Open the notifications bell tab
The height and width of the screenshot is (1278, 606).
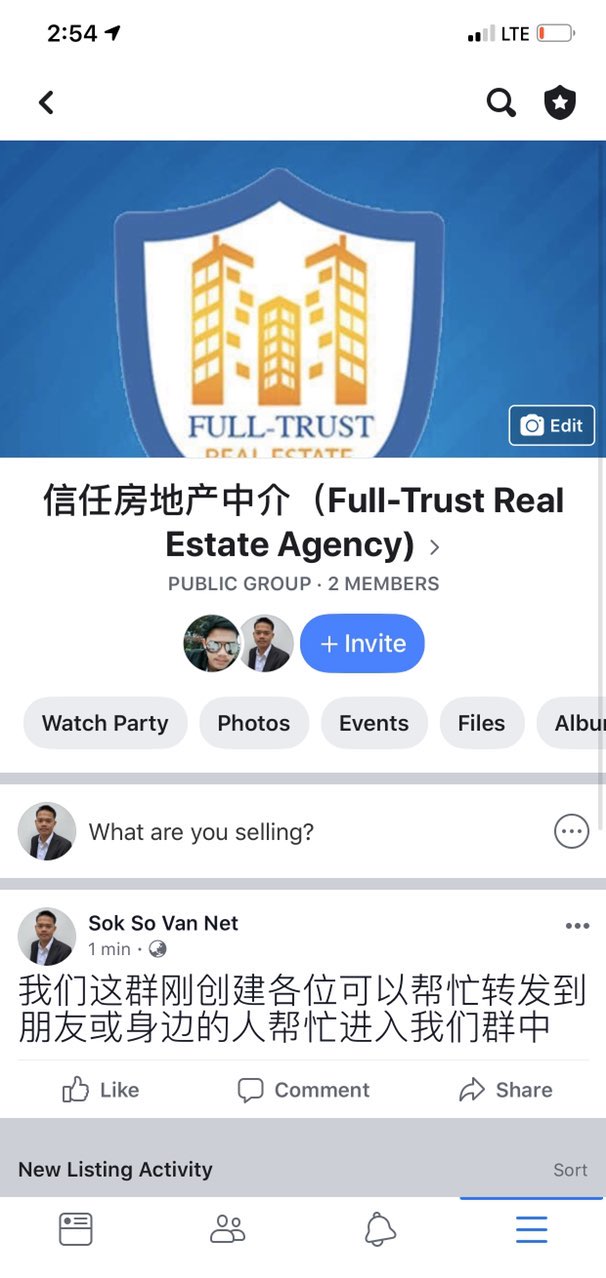click(x=380, y=1229)
